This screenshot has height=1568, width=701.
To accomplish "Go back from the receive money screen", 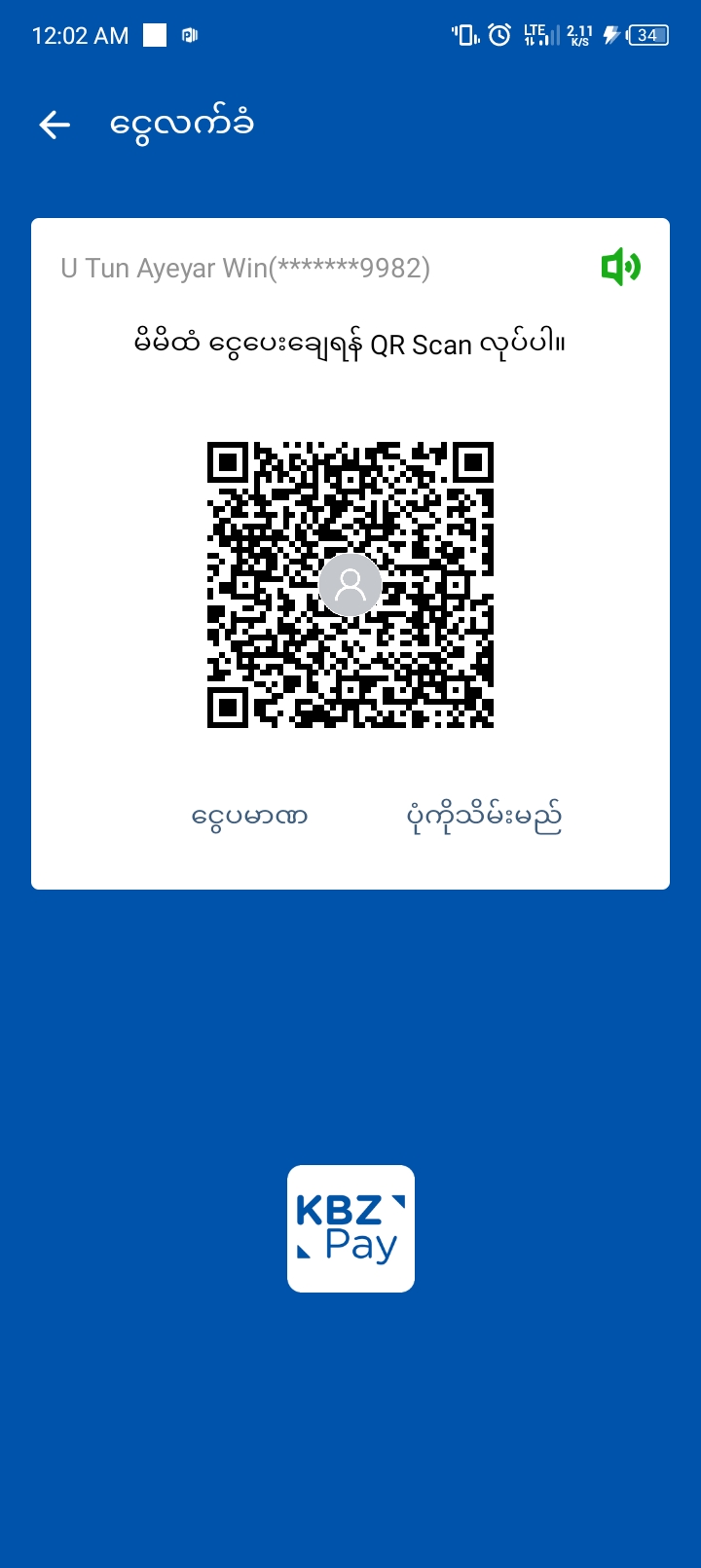I will pos(55,125).
